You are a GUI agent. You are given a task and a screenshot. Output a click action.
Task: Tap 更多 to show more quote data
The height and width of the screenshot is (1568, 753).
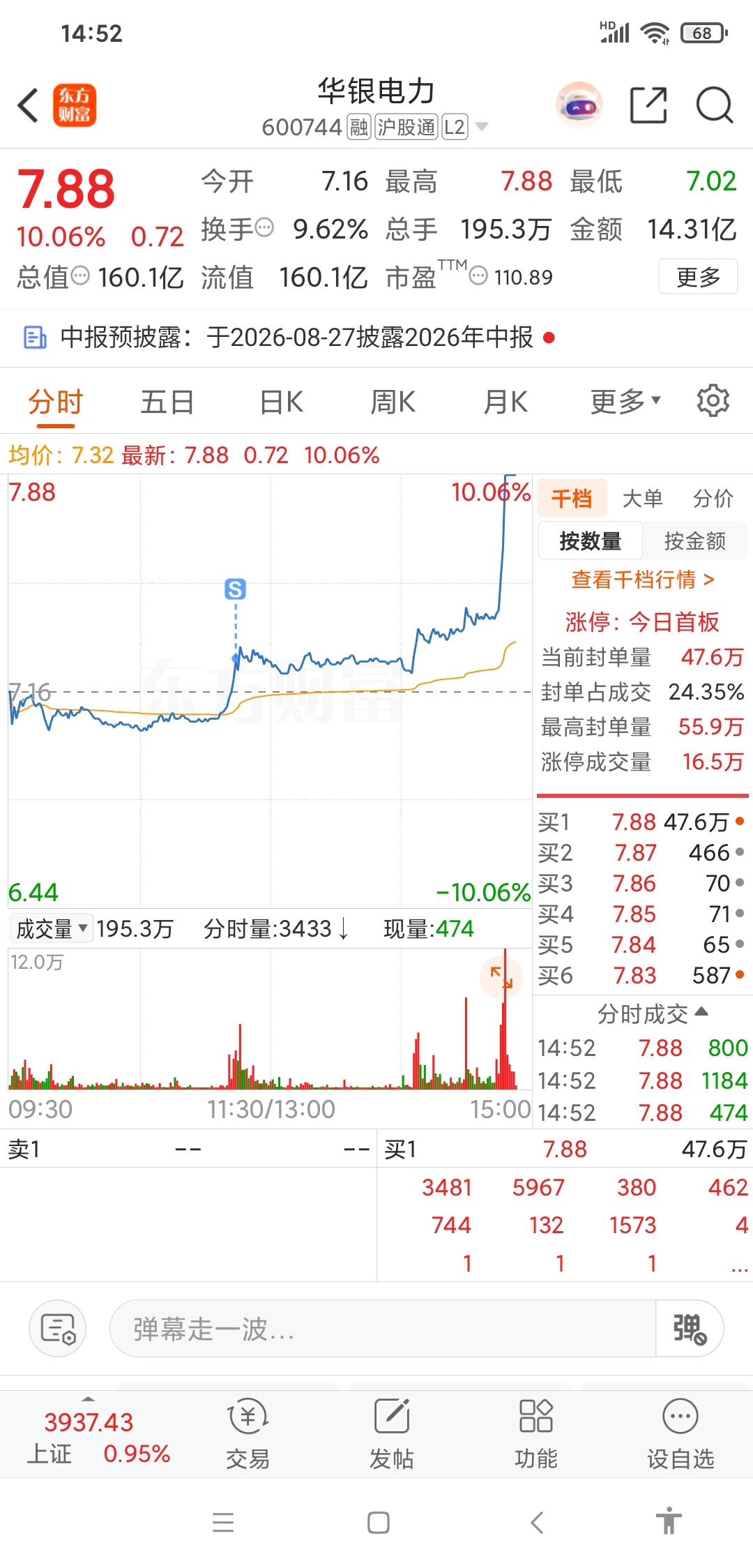[698, 277]
